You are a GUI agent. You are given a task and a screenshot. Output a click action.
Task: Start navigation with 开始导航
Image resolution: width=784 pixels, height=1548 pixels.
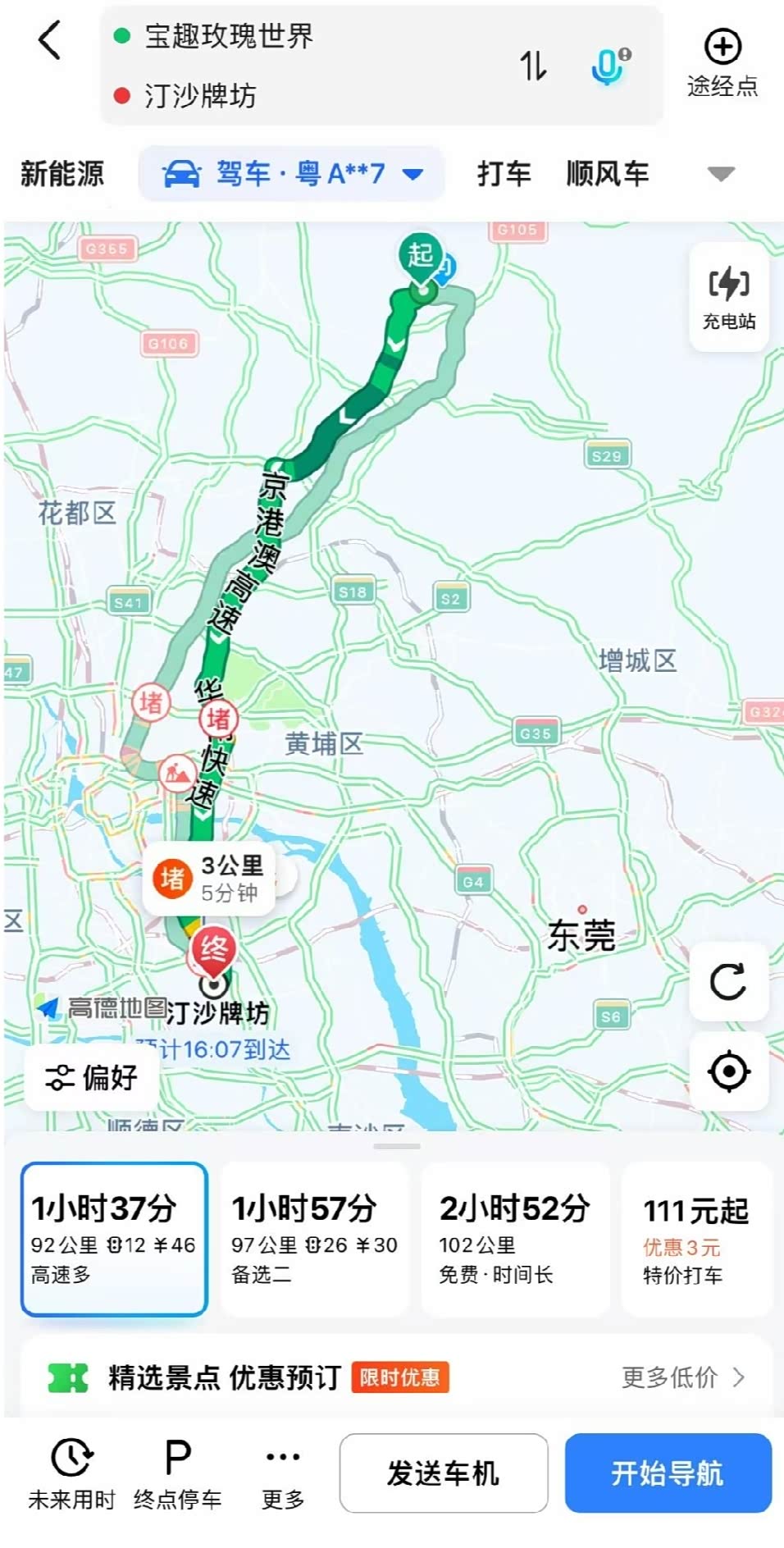coord(668,1473)
